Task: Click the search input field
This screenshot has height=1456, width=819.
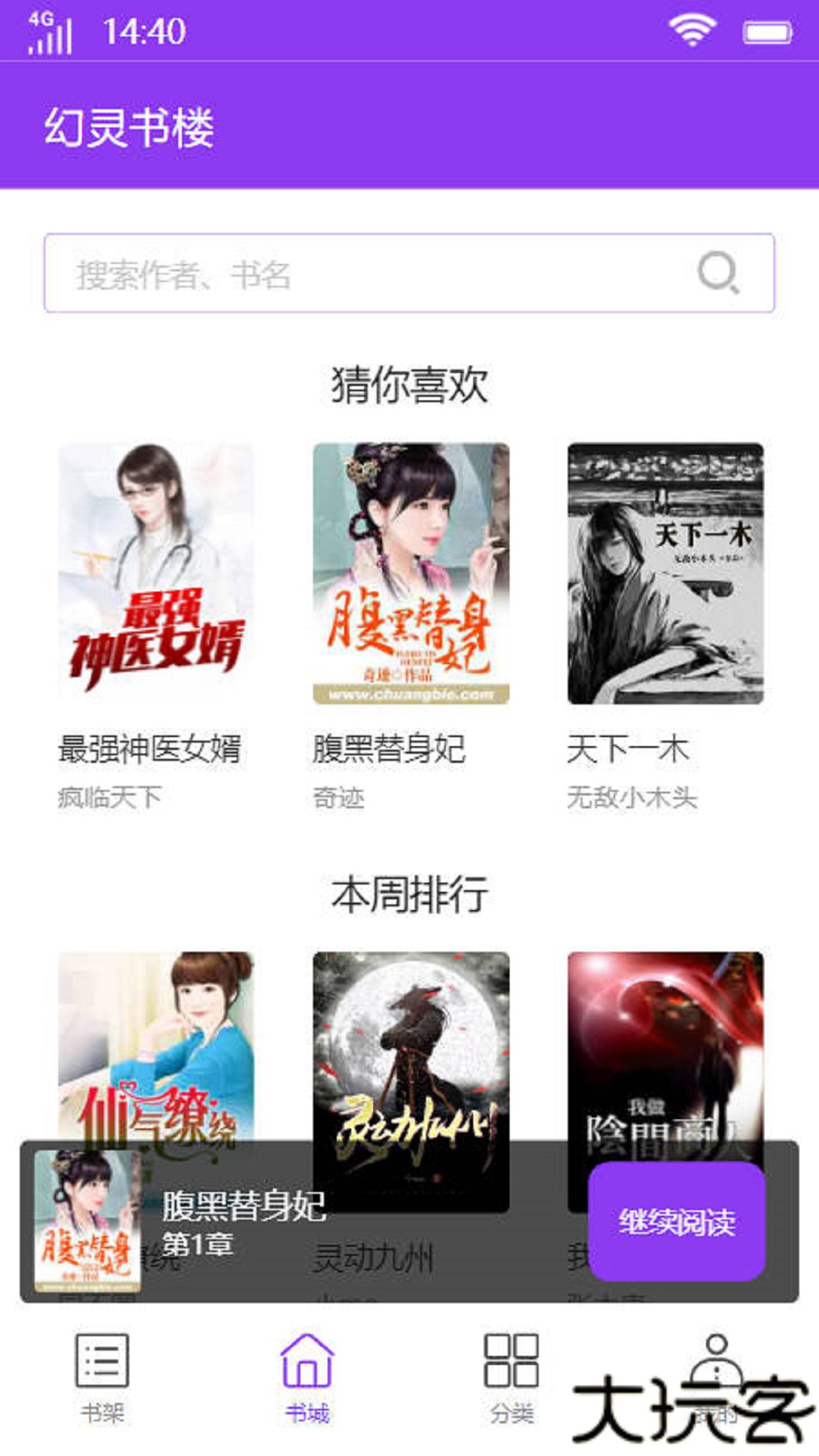Action: point(341,273)
